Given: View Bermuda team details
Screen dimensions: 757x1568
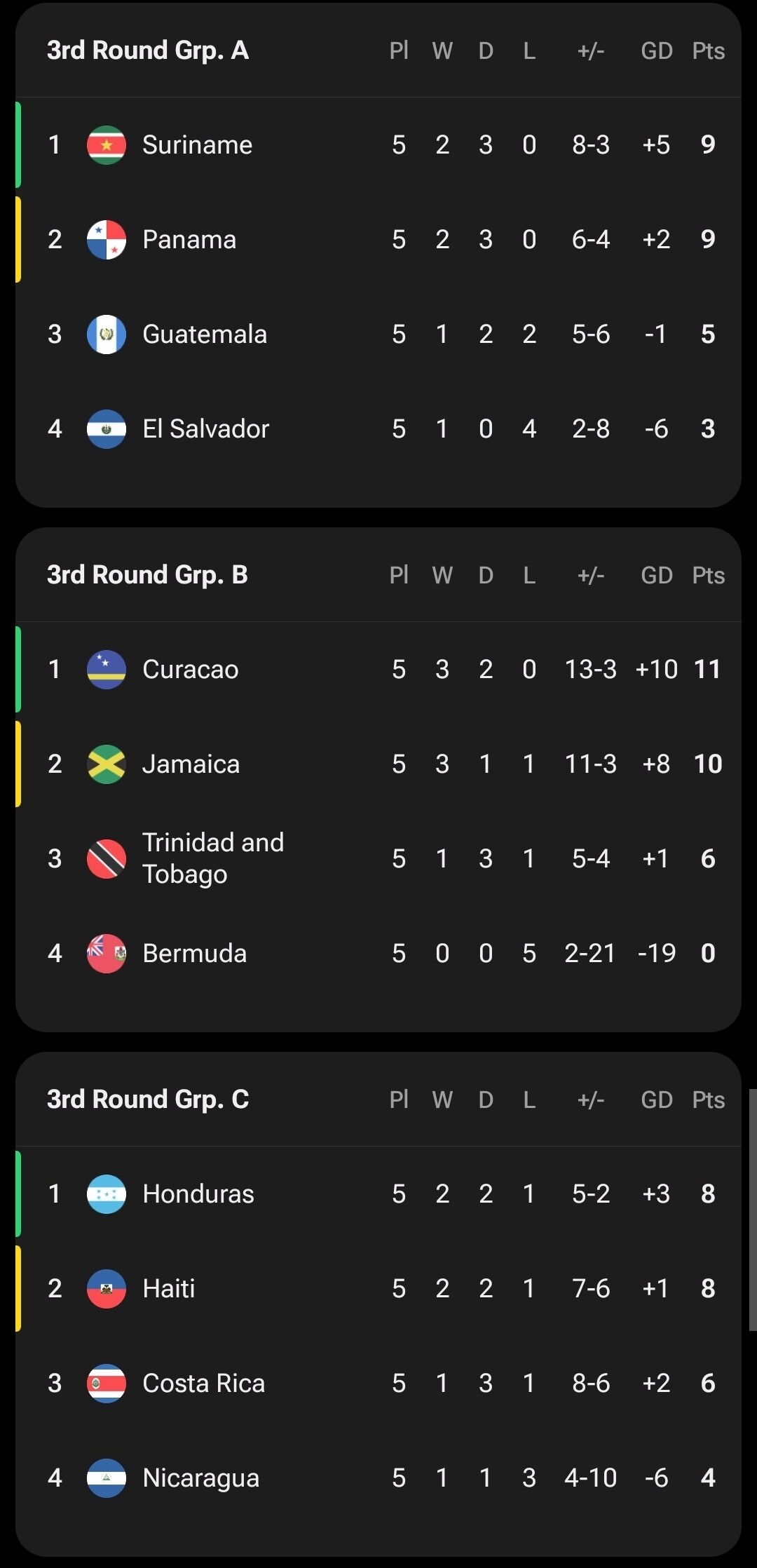Looking at the screenshot, I should pyautogui.click(x=194, y=954).
